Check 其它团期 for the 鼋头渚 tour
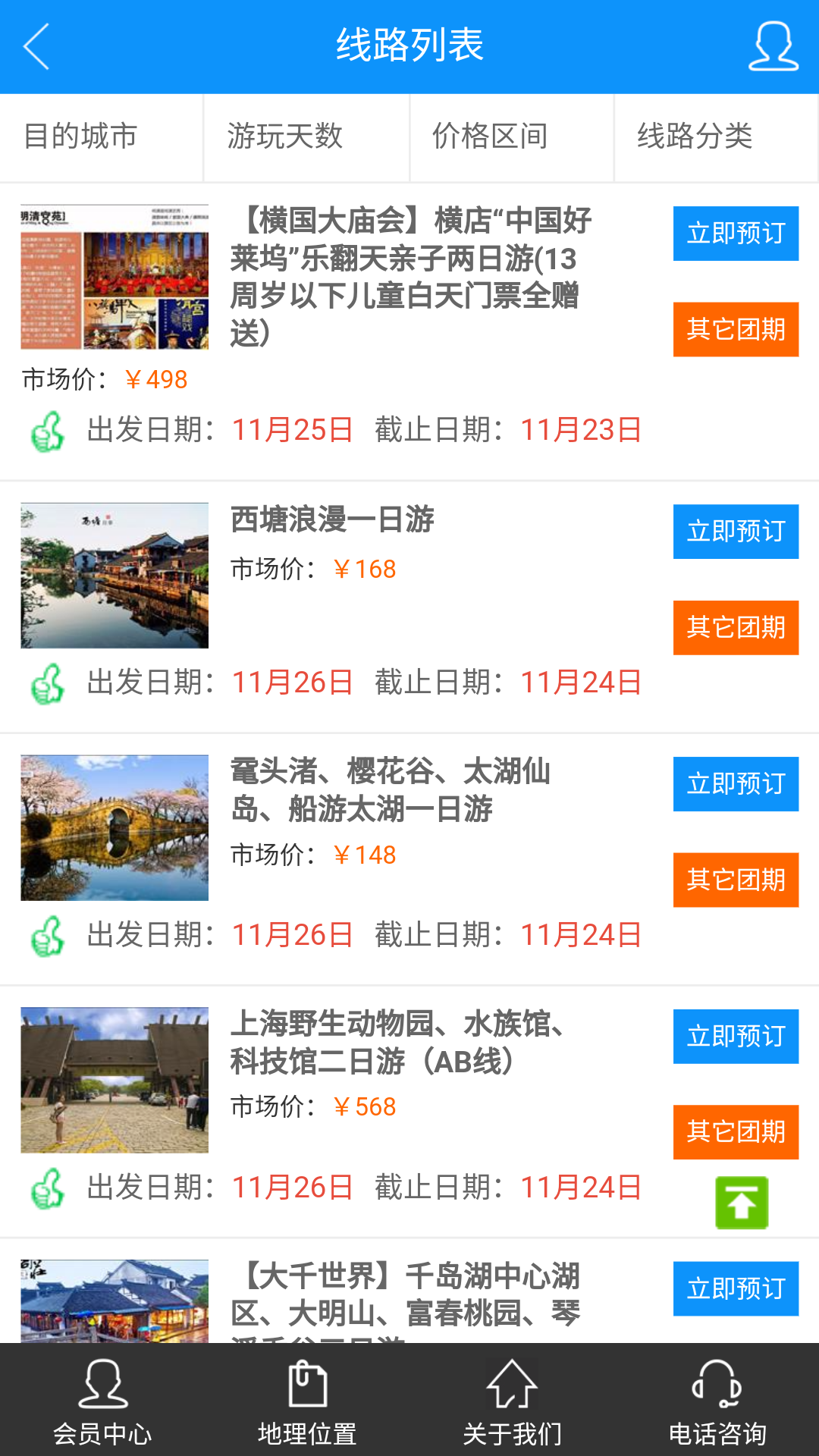This screenshot has height=1456, width=819. (736, 880)
